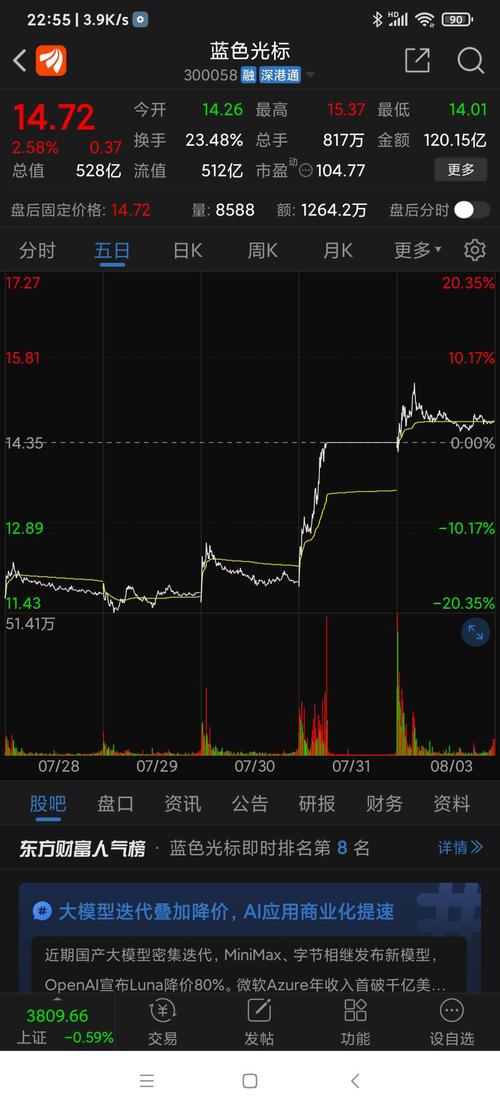Select the 日K chart tab

188,250
